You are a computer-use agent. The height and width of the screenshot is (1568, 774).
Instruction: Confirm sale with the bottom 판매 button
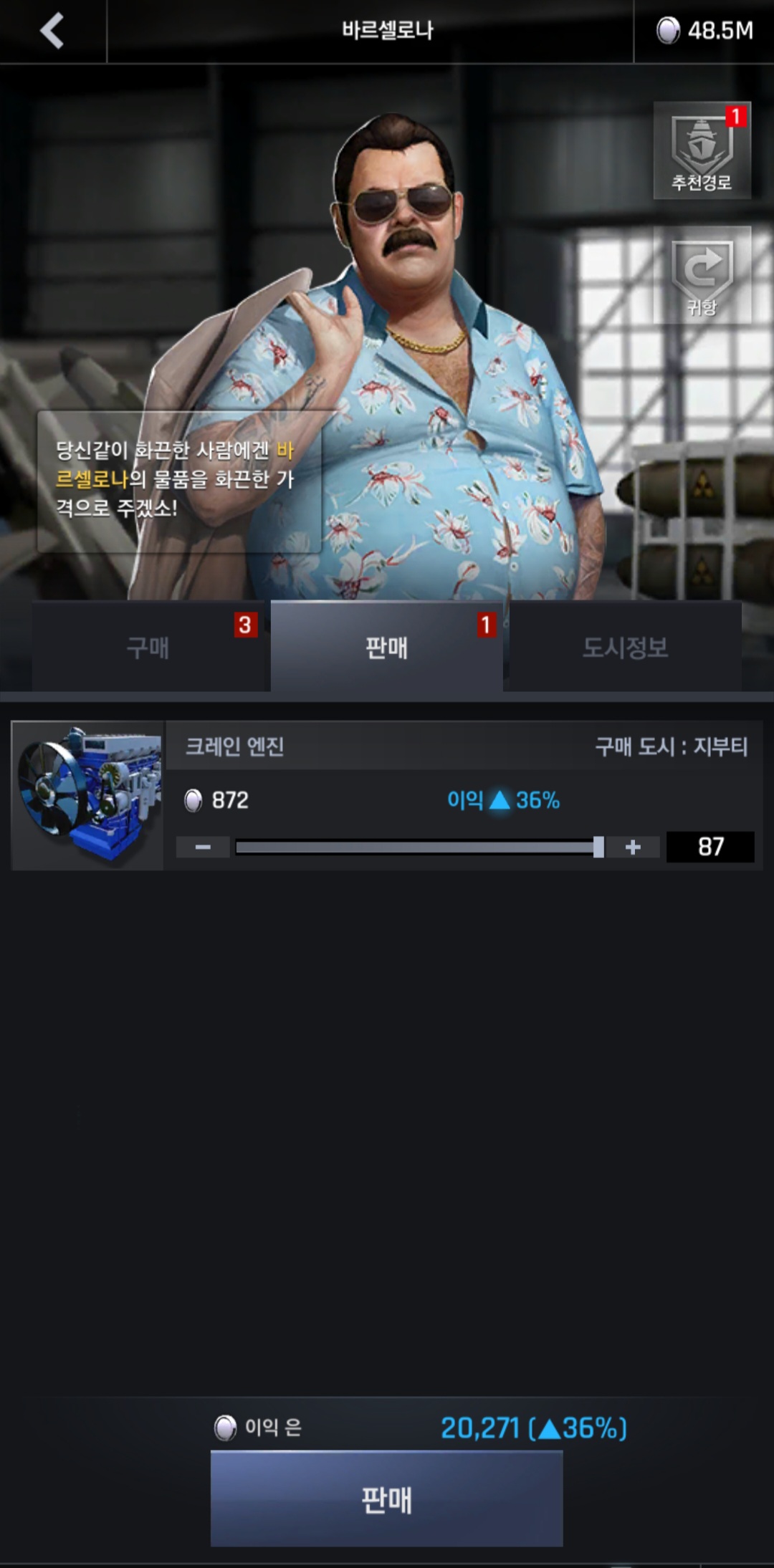click(386, 1499)
